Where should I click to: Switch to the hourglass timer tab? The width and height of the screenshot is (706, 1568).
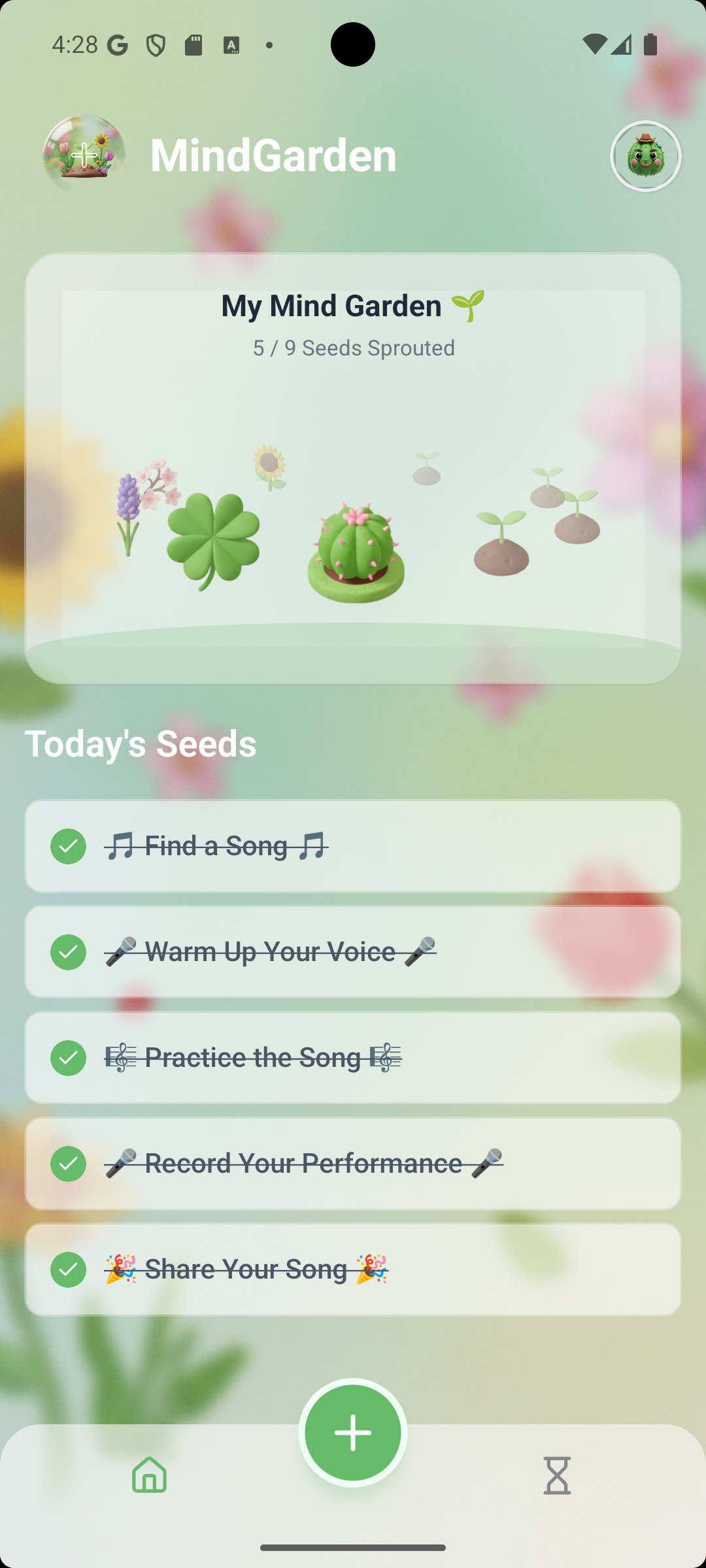(x=557, y=1475)
